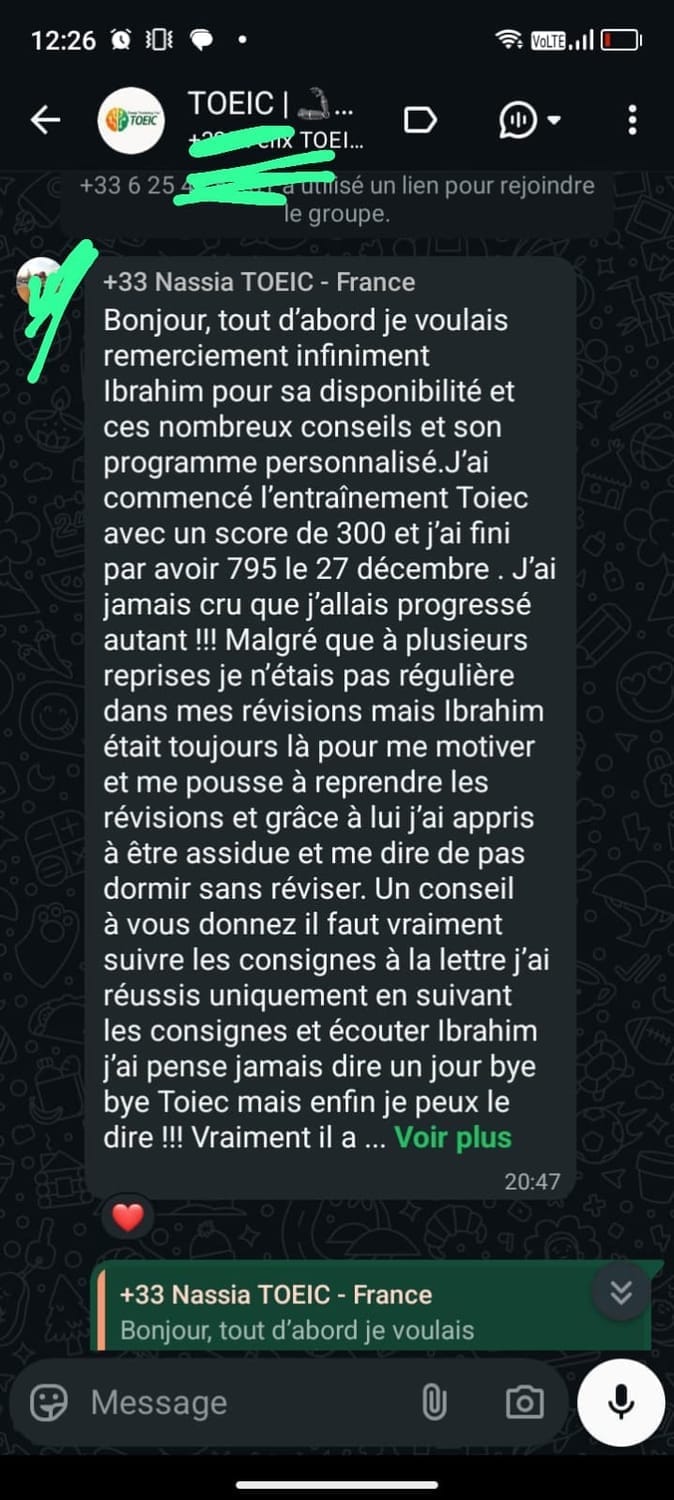Go back to the chat list

[x=45, y=121]
